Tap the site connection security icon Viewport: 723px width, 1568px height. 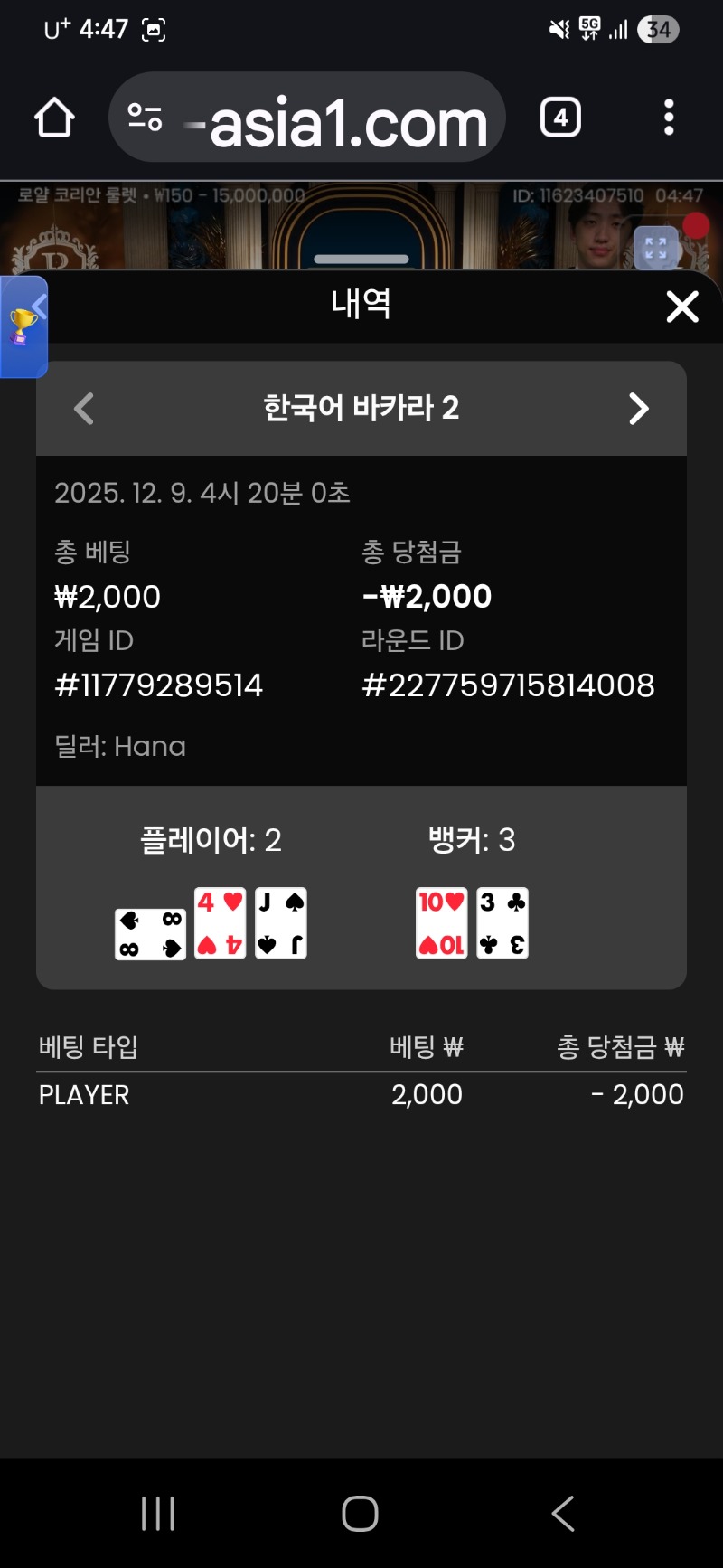tap(145, 117)
